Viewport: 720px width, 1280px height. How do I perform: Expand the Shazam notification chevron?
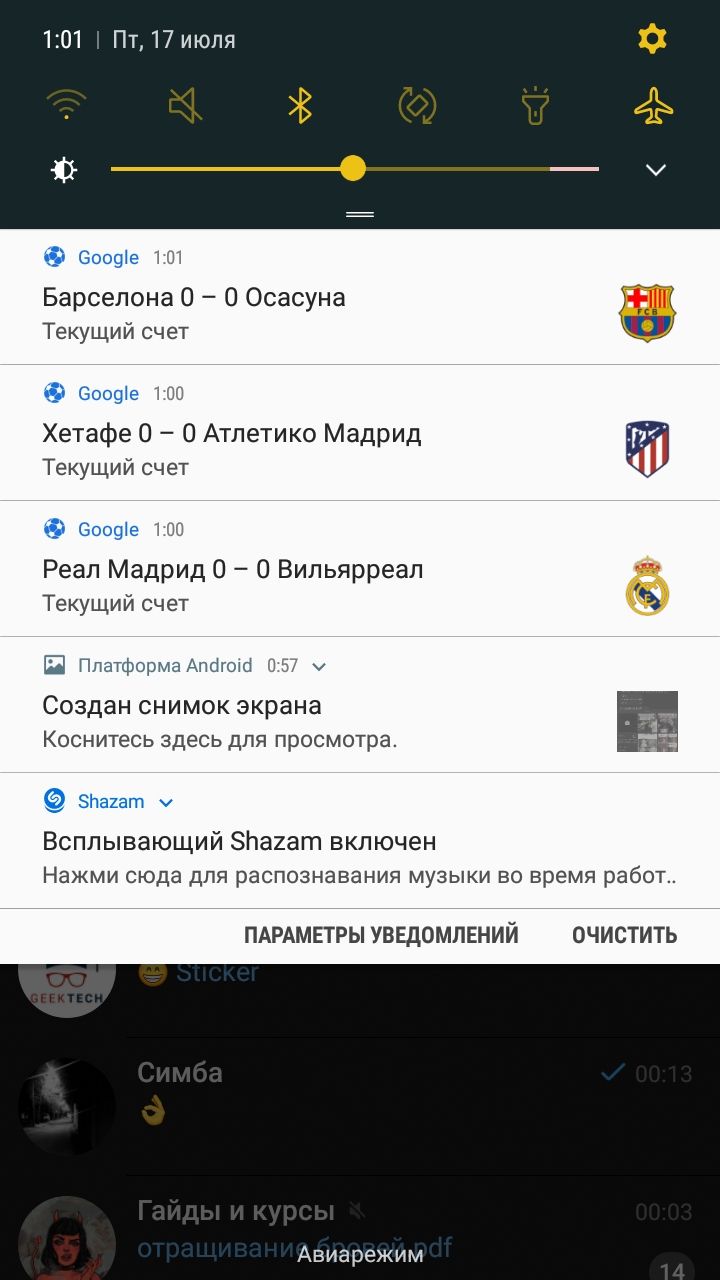tap(166, 802)
